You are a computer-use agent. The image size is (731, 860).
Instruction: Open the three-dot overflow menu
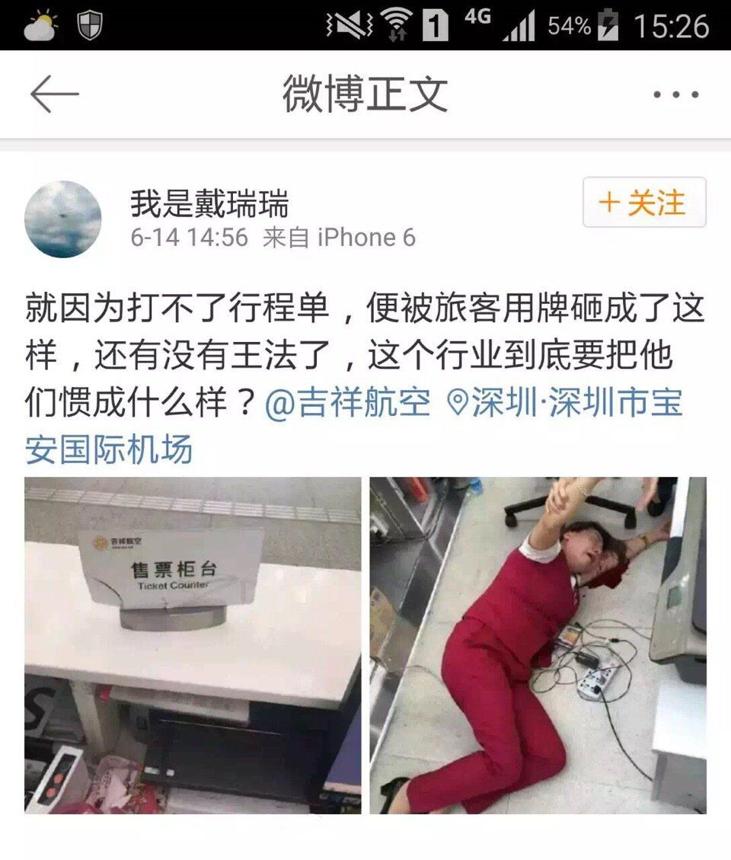click(x=676, y=95)
